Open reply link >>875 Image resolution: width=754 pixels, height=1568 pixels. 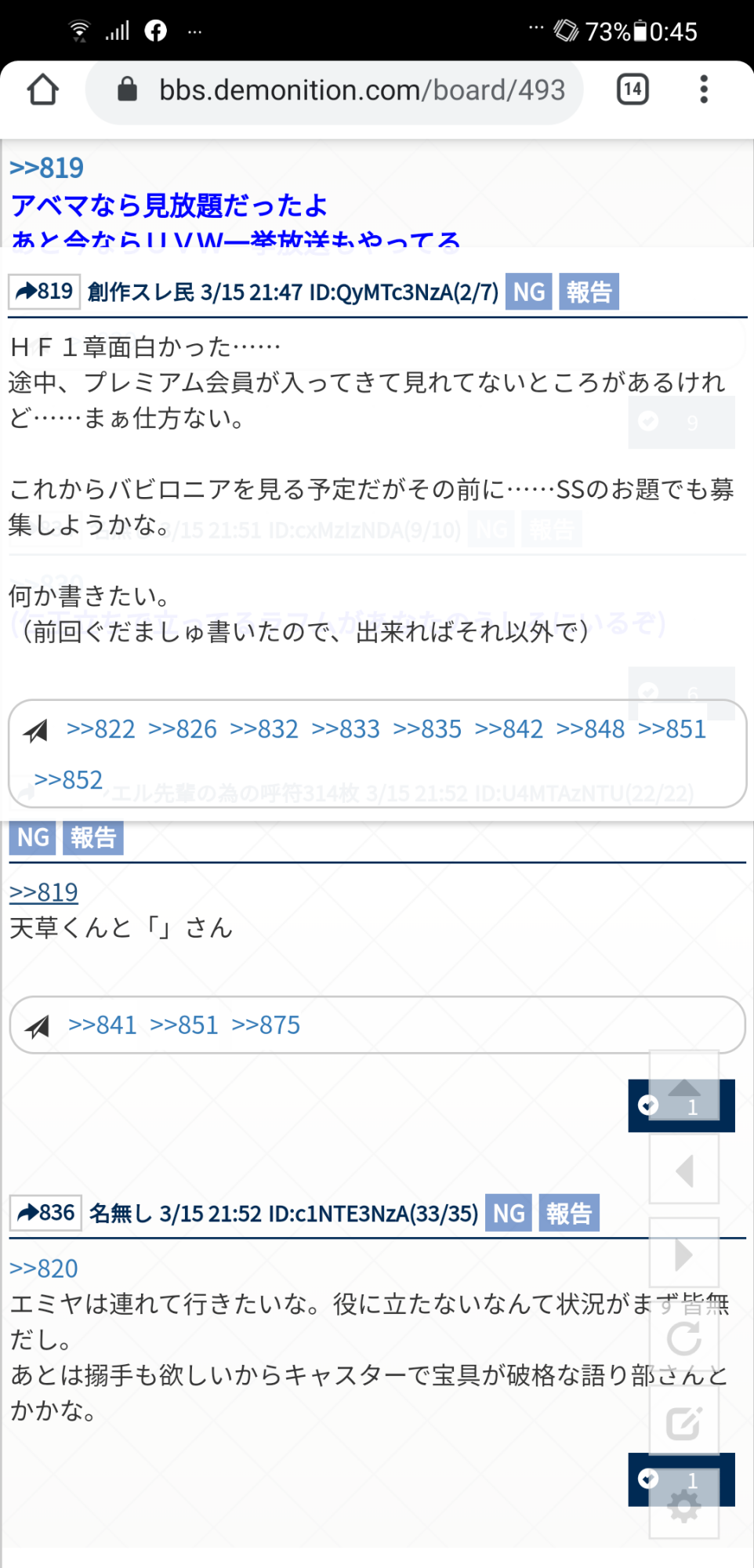[266, 1025]
